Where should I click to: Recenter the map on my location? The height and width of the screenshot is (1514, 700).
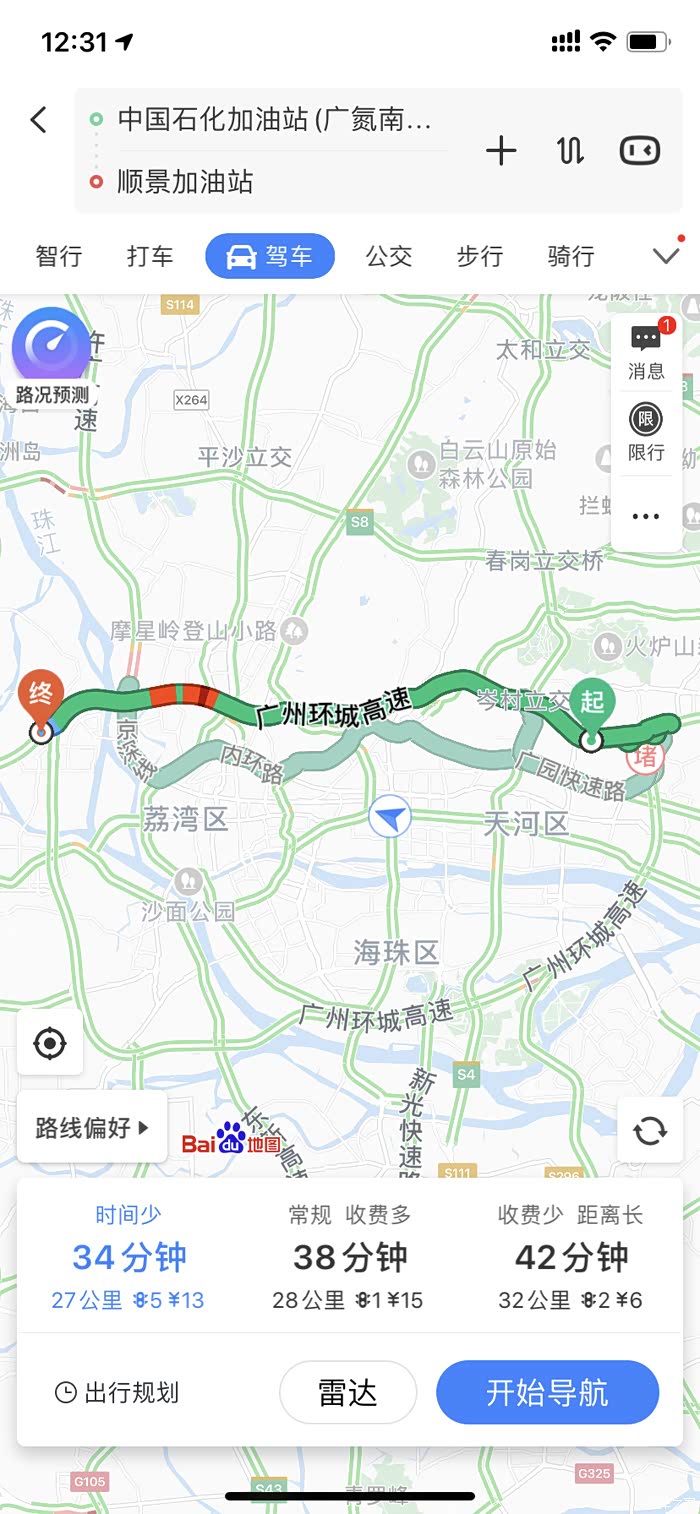pos(50,1043)
